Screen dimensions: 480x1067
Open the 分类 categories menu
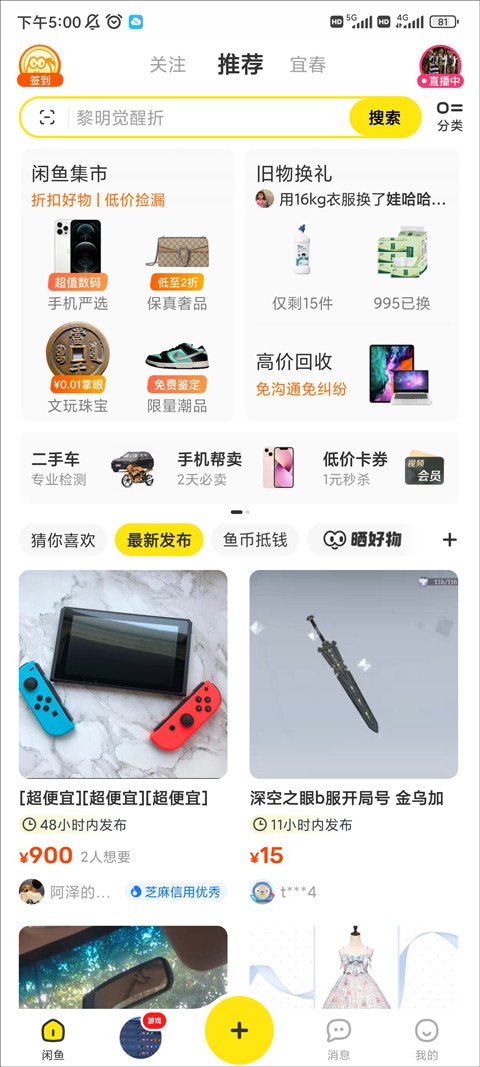tap(449, 116)
